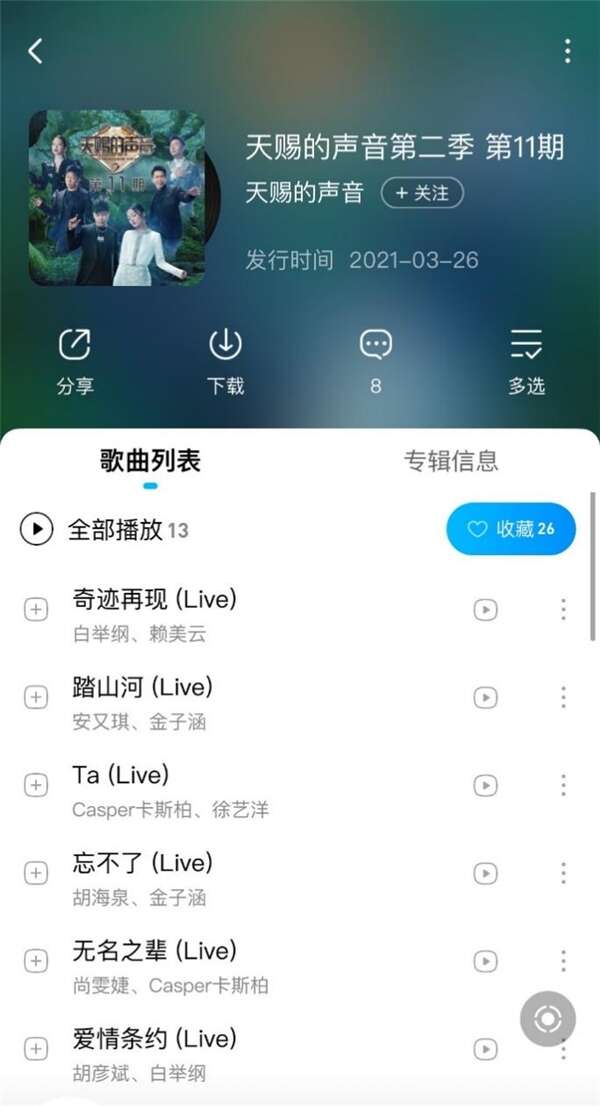Watch the video for Ta (Live)
Viewport: 600px width, 1106px height.
tap(485, 785)
